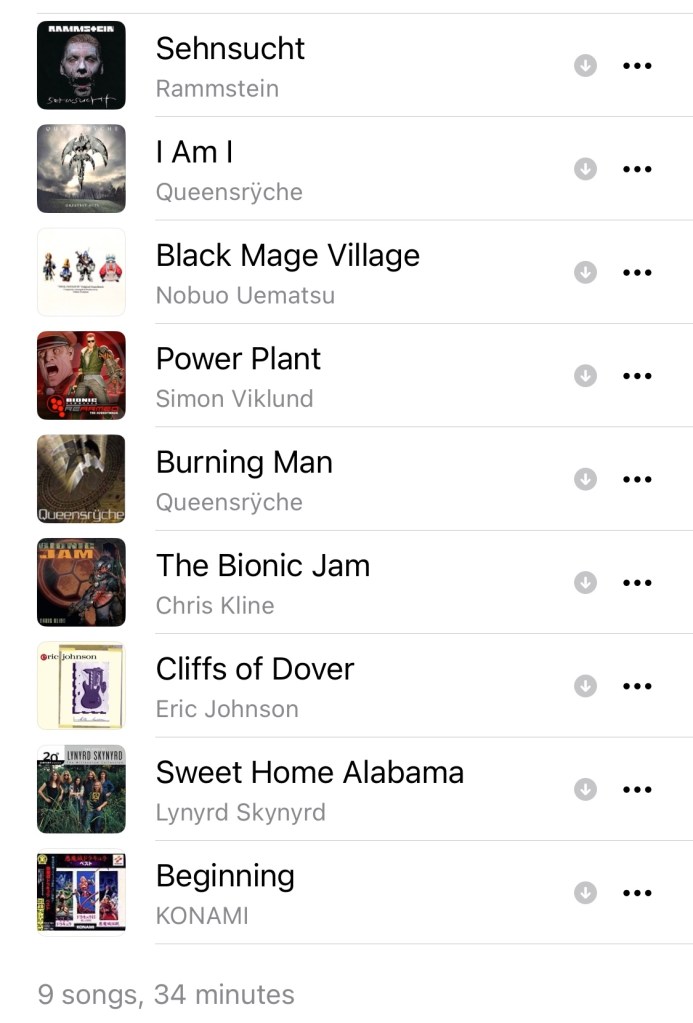Image resolution: width=693 pixels, height=1023 pixels.
Task: Open more options for Black Mage Village
Action: 637,272
